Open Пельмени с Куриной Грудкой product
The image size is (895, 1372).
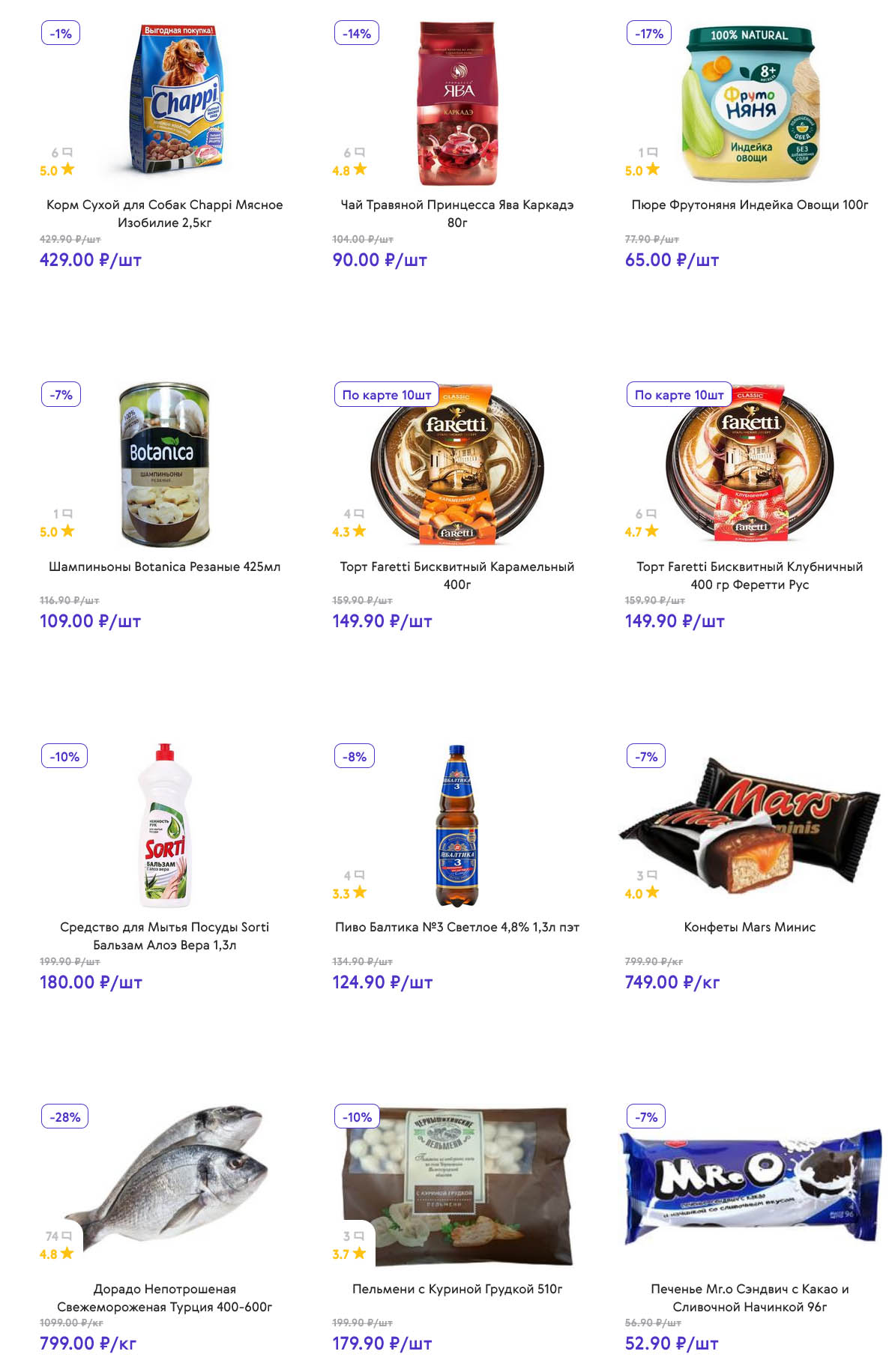point(456,1289)
